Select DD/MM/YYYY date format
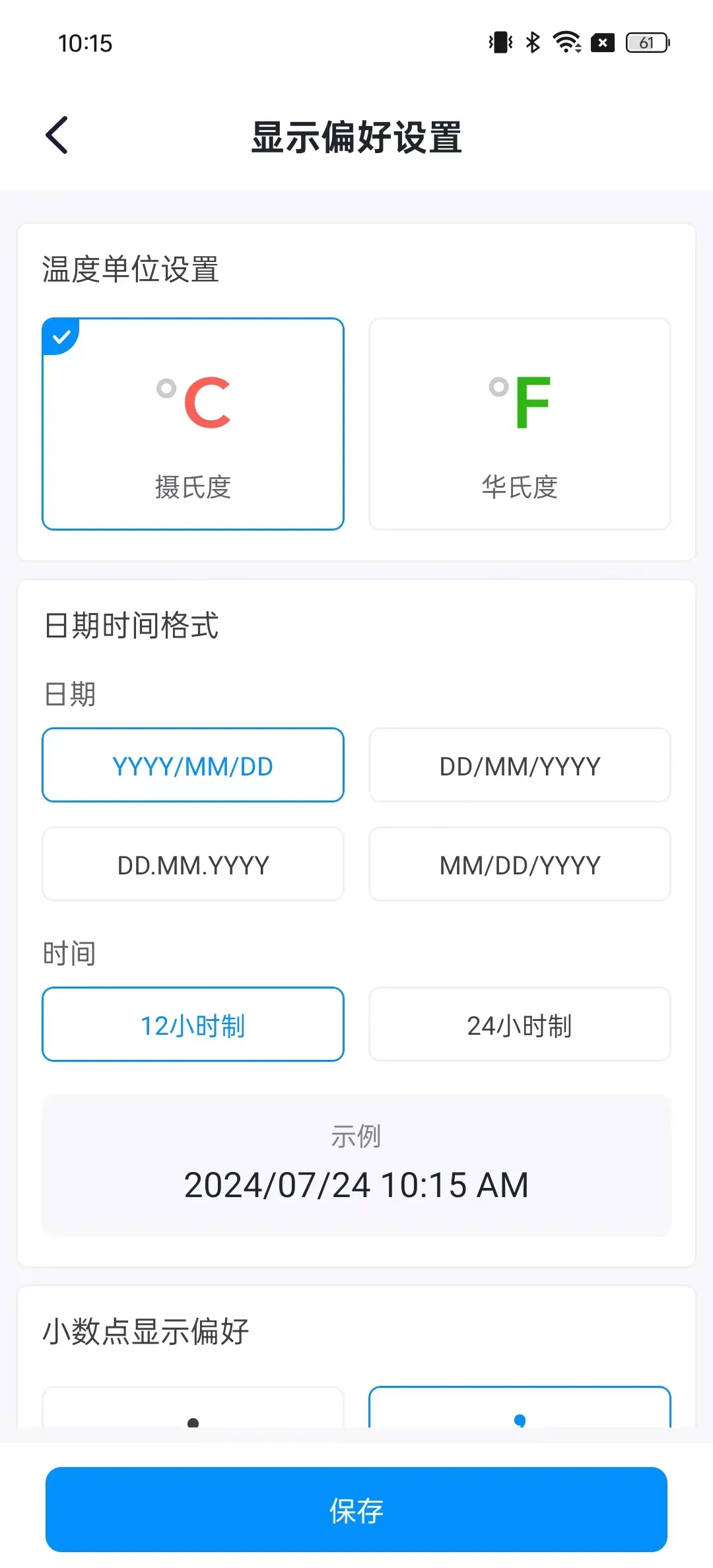Image resolution: width=713 pixels, height=1568 pixels. 520,766
